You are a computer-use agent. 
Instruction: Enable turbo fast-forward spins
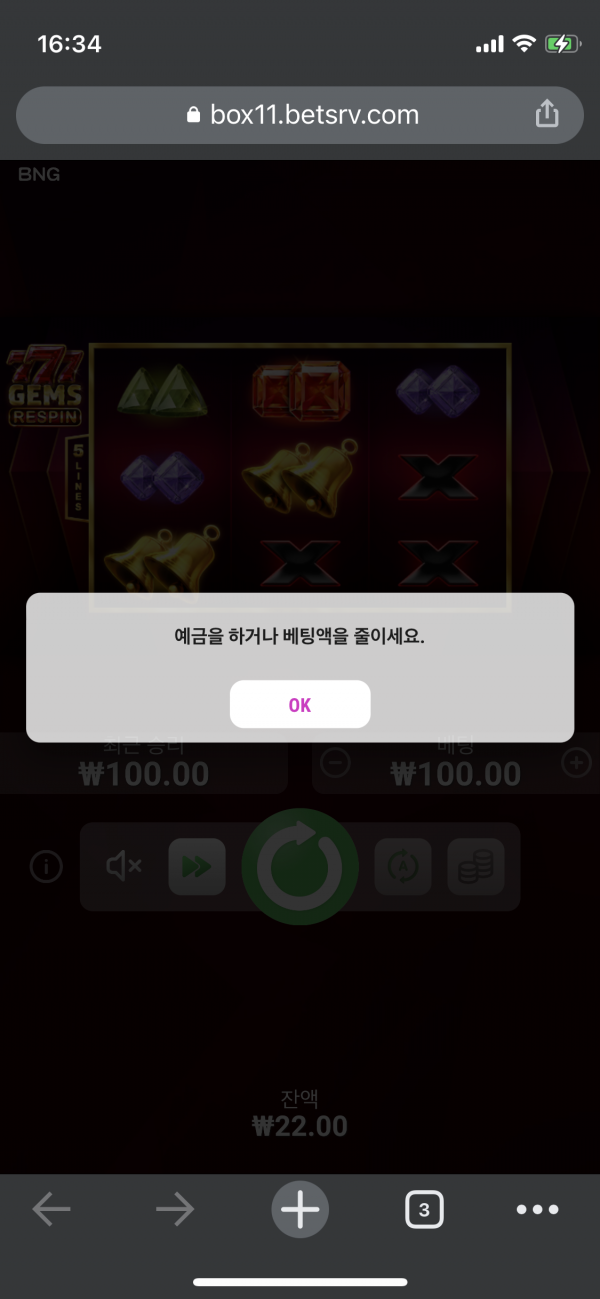197,867
